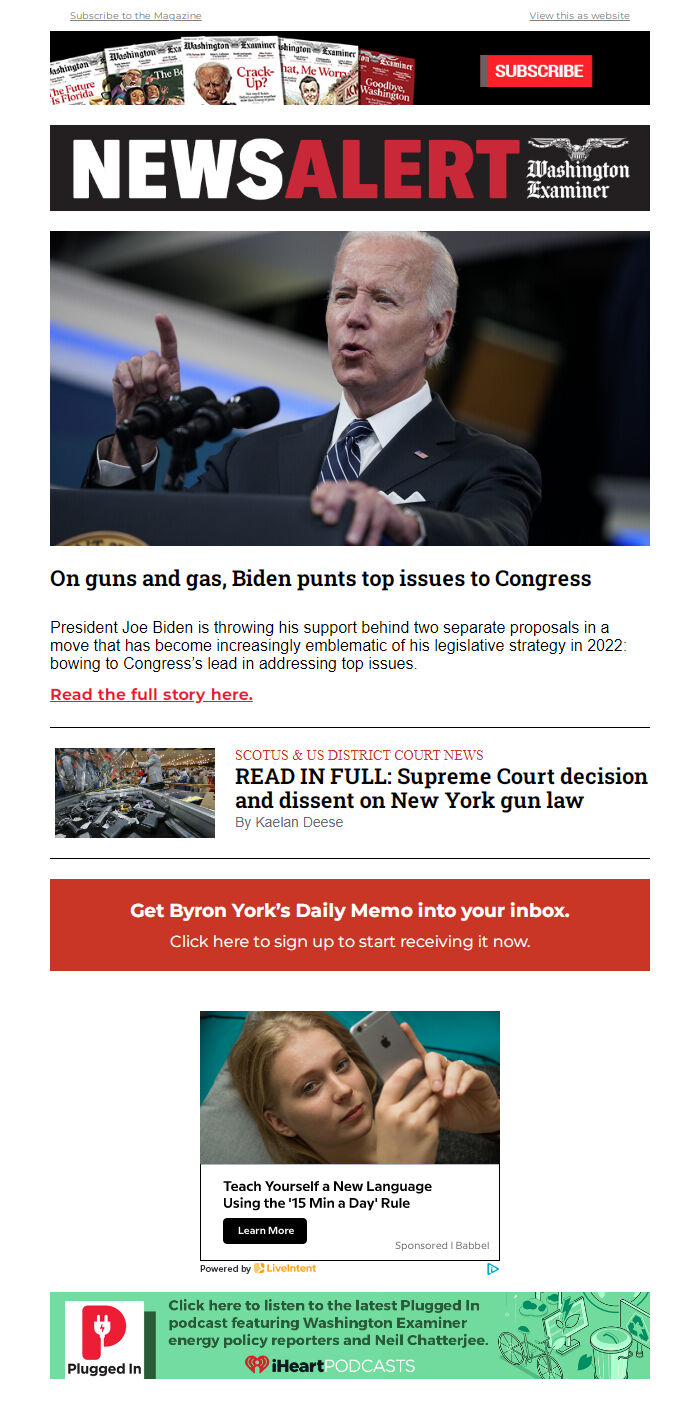Viewport: 700px width, 1403px height.
Task: Open the gun law story thumbnail
Action: point(135,793)
